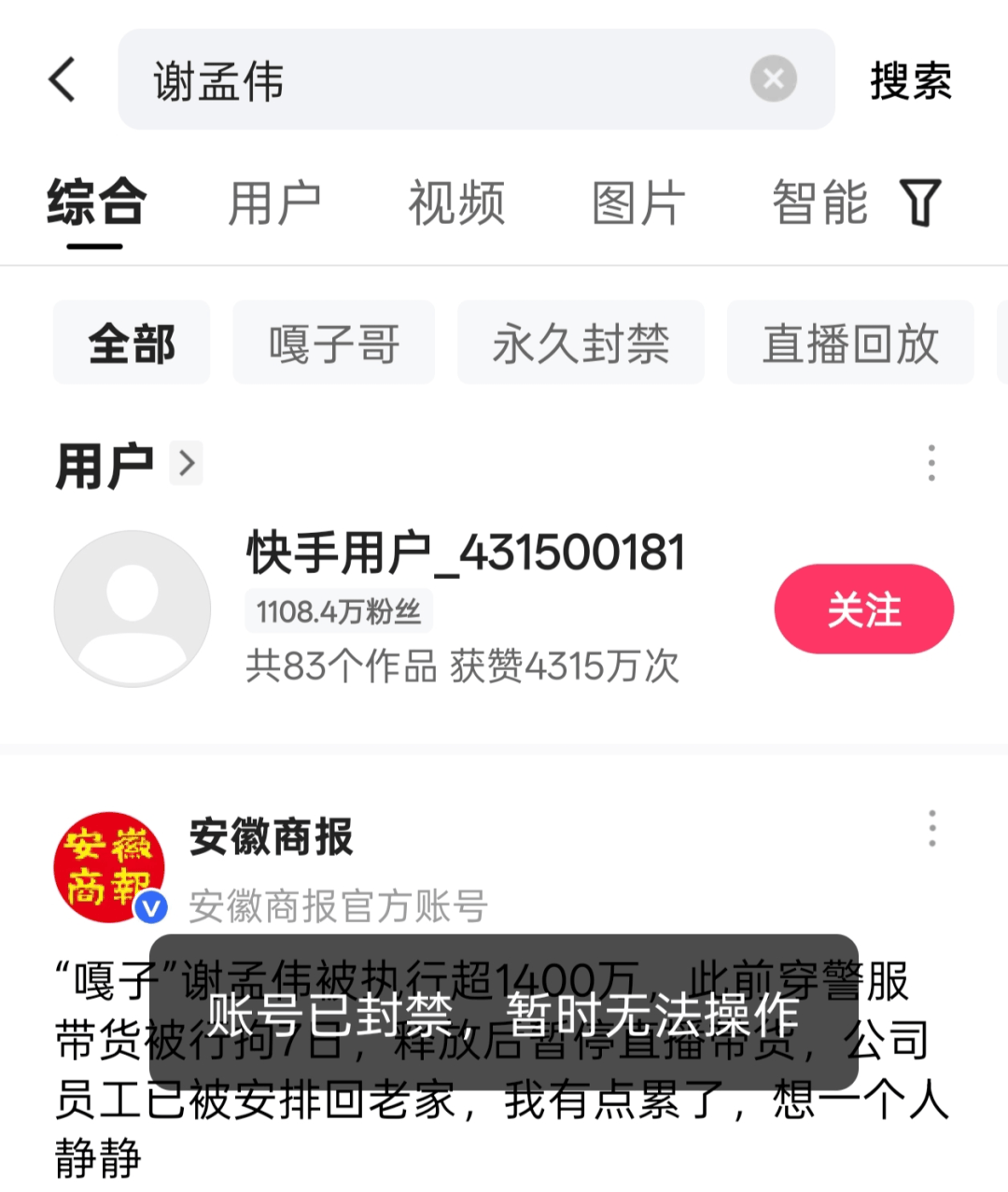Select the 全部 chip

132,343
